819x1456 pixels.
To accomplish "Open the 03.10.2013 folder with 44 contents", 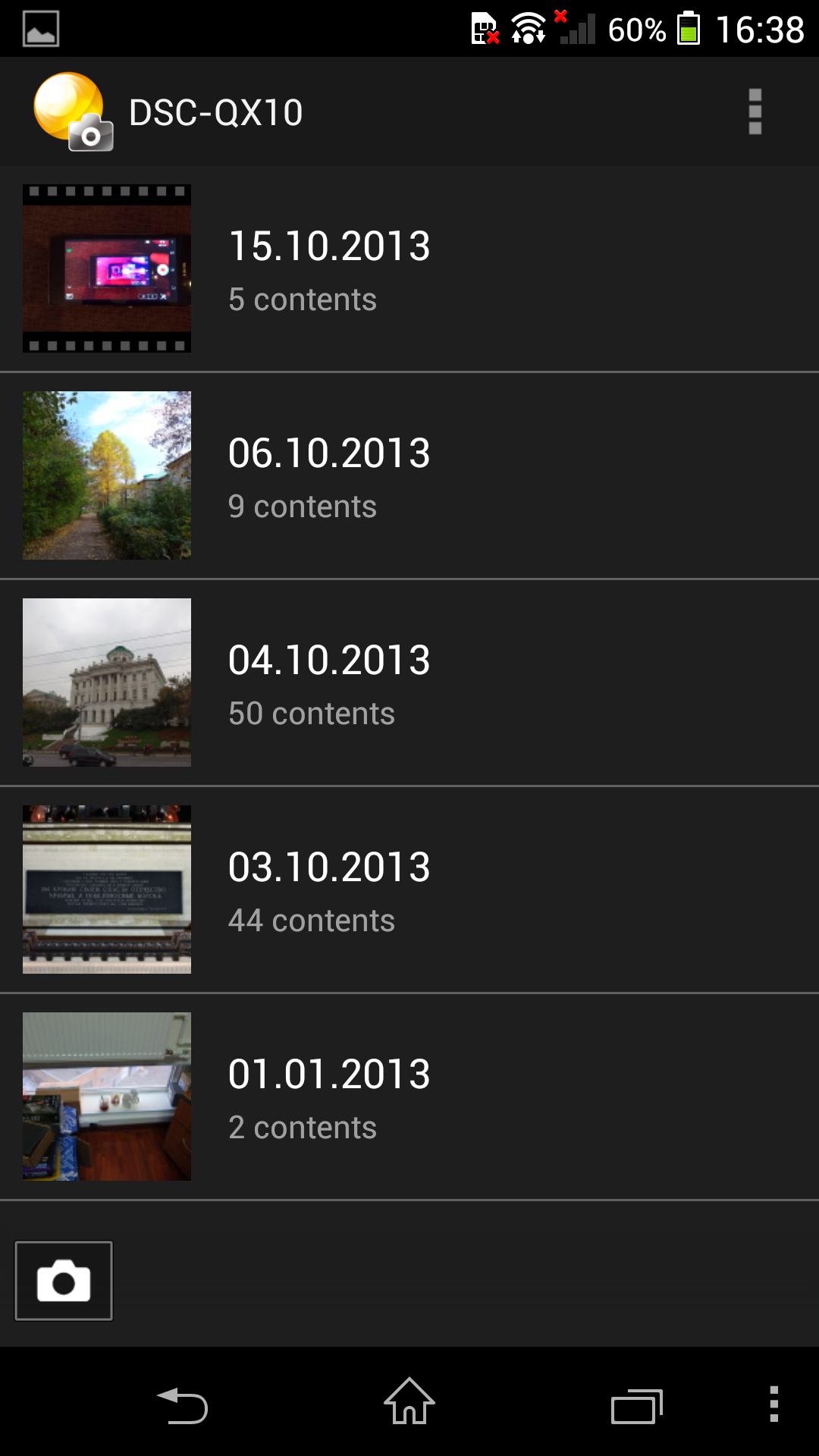I will [409, 890].
